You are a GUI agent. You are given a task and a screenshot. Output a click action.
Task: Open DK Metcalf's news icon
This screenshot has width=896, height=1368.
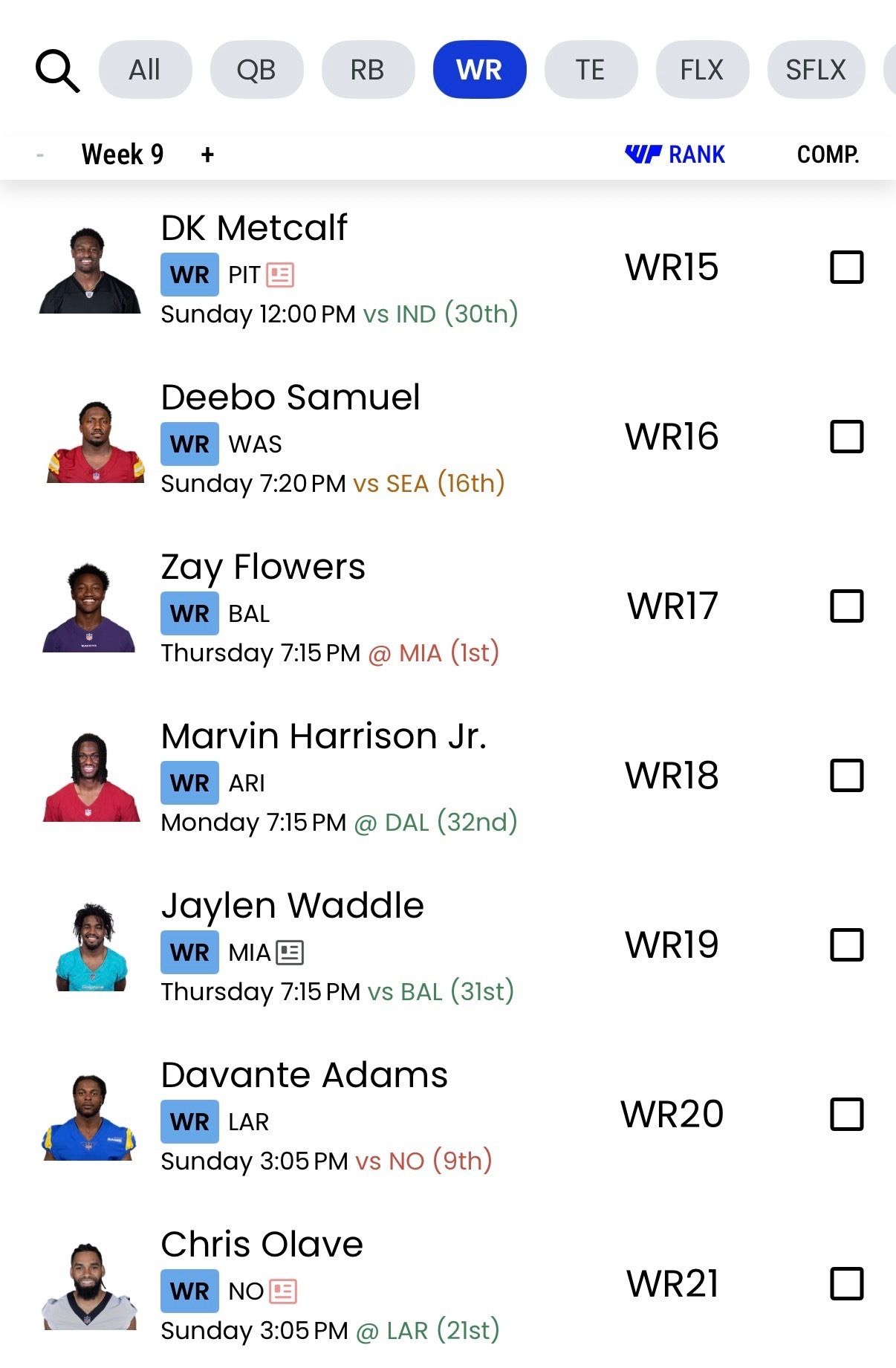[x=280, y=275]
